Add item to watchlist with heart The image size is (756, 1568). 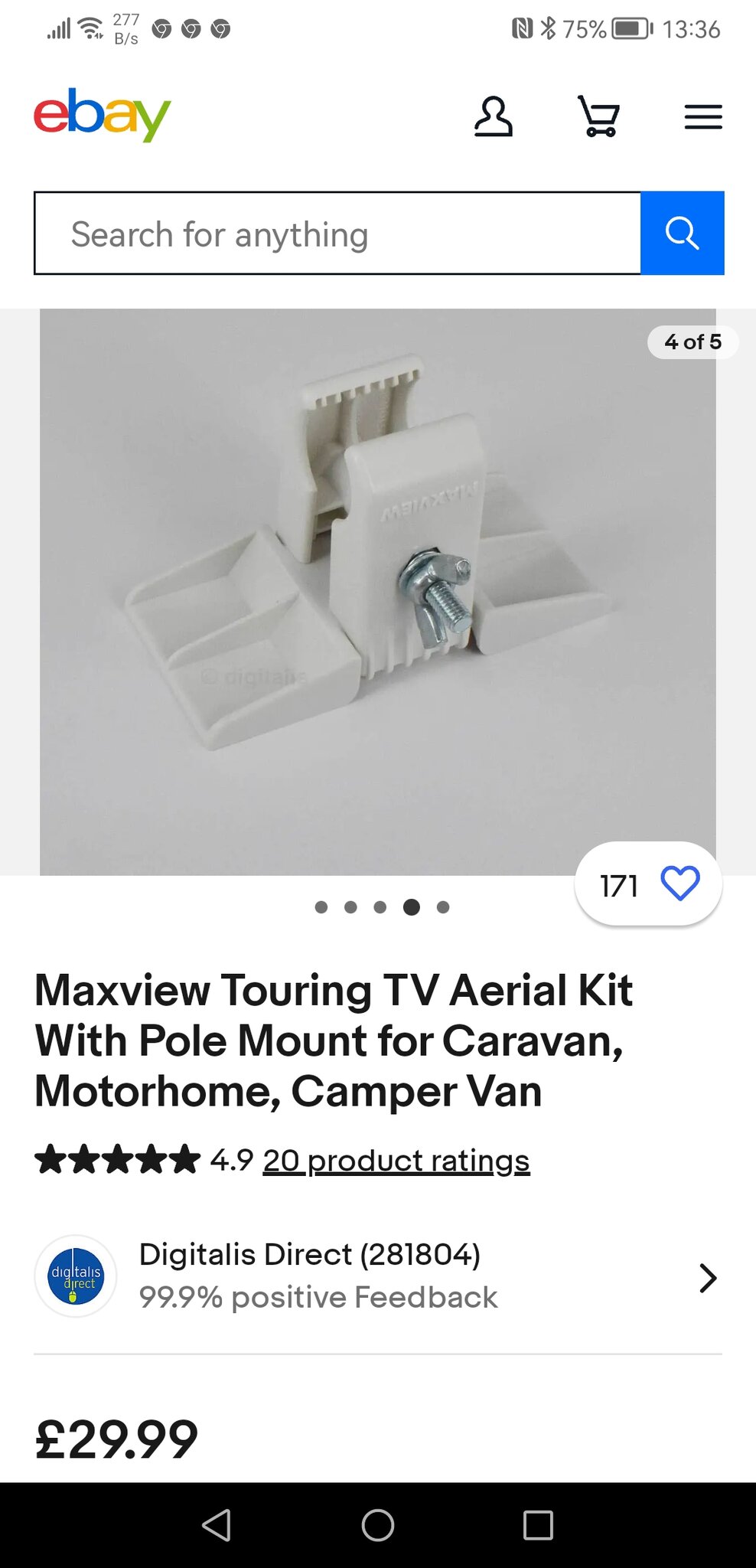point(679,884)
